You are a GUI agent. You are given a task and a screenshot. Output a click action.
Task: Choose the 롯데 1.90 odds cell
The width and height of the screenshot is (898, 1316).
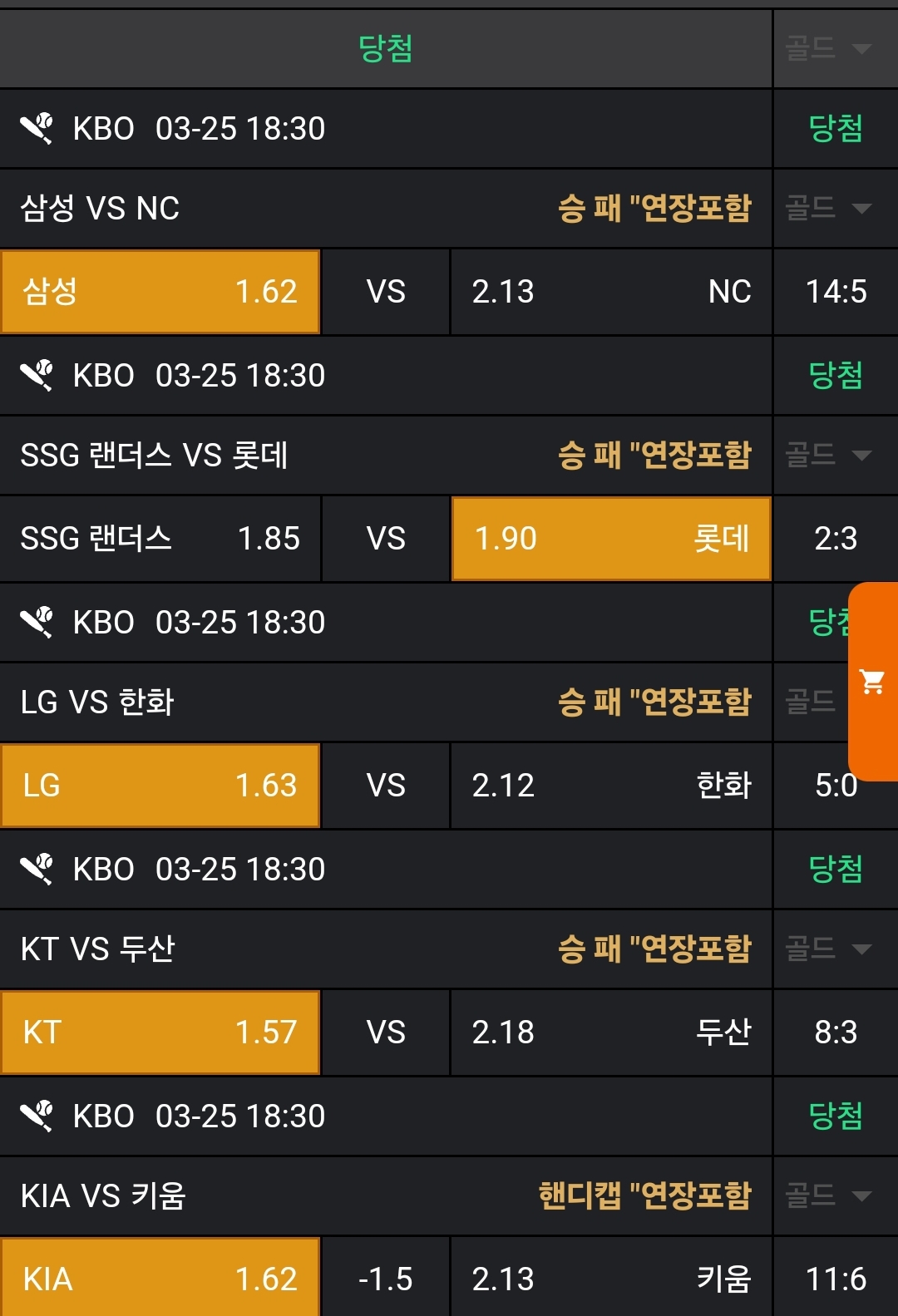click(x=611, y=539)
